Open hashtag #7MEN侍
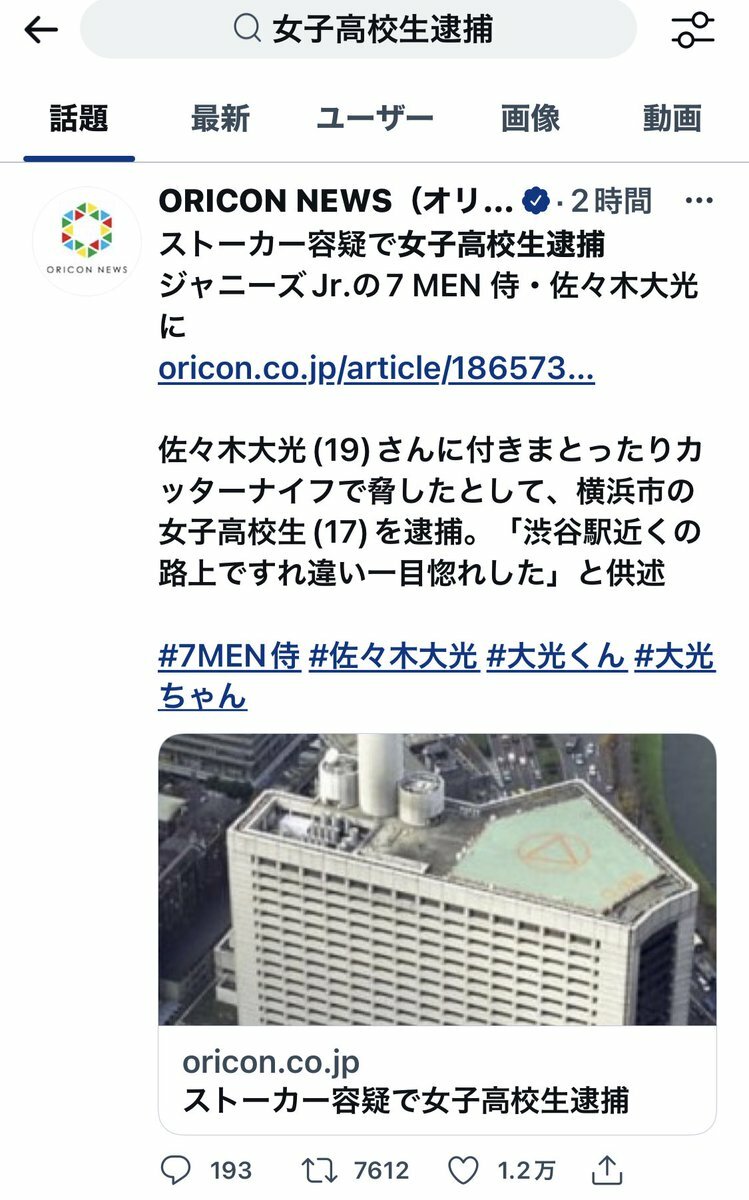 [229, 657]
